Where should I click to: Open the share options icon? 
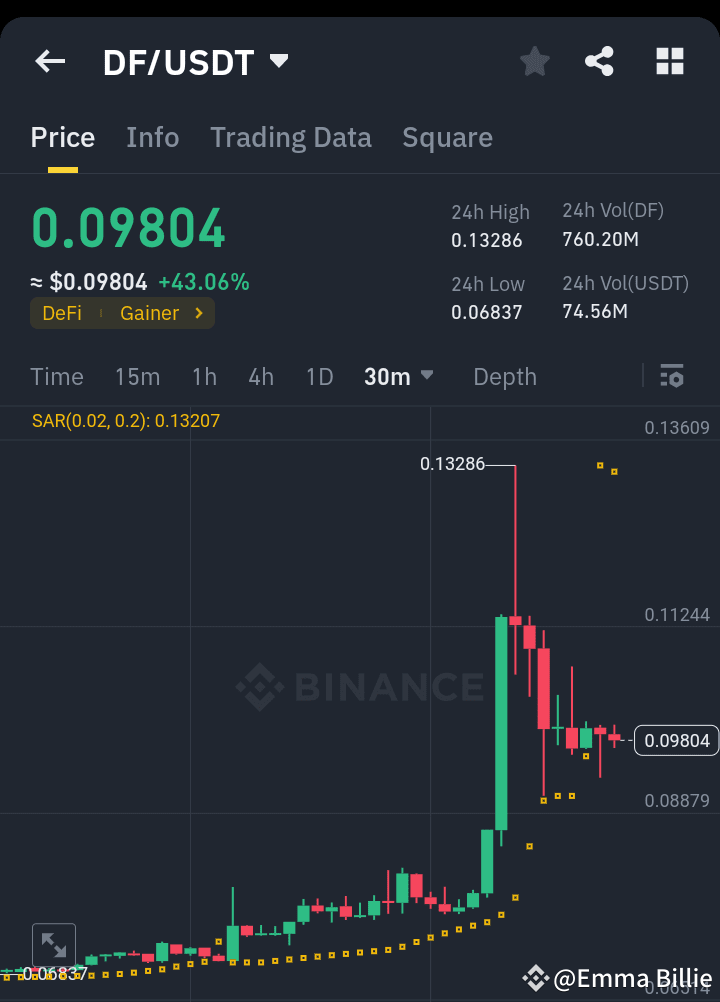599,61
